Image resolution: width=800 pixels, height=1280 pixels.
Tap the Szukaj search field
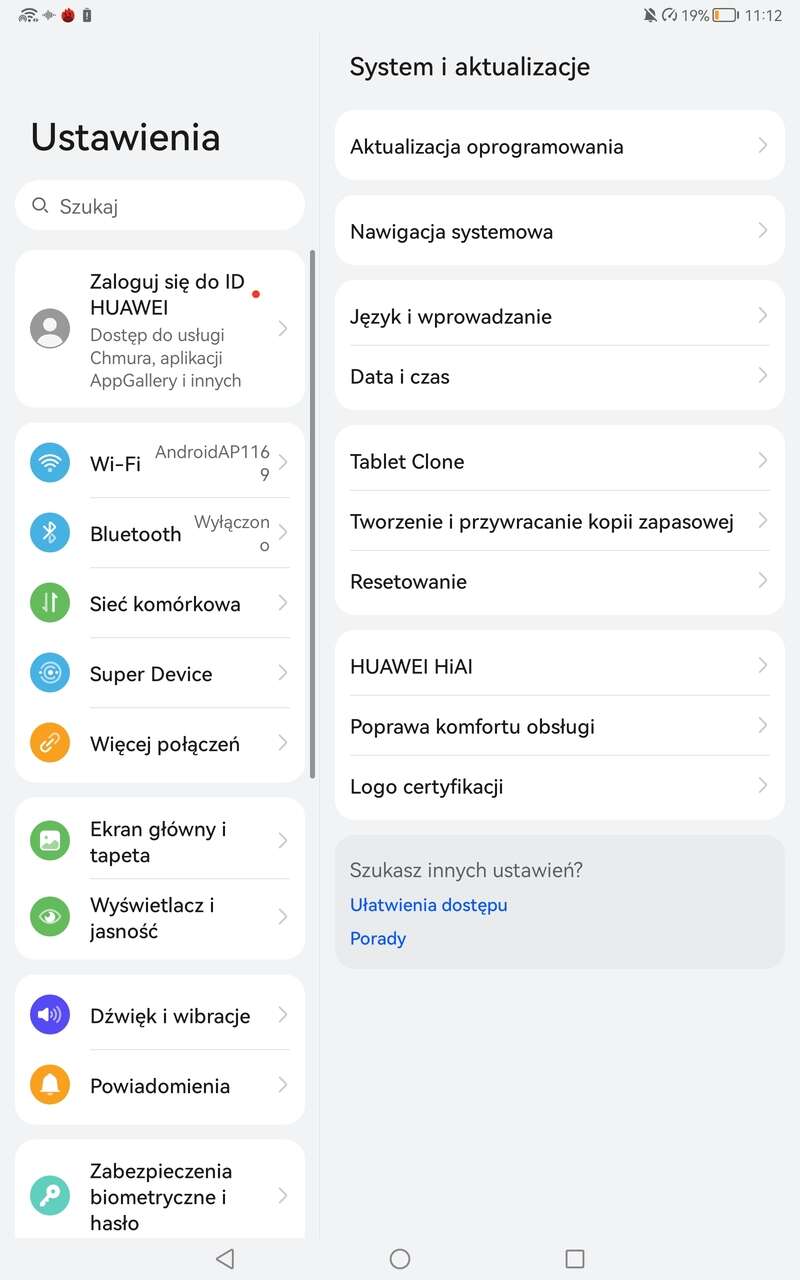pyautogui.click(x=160, y=206)
